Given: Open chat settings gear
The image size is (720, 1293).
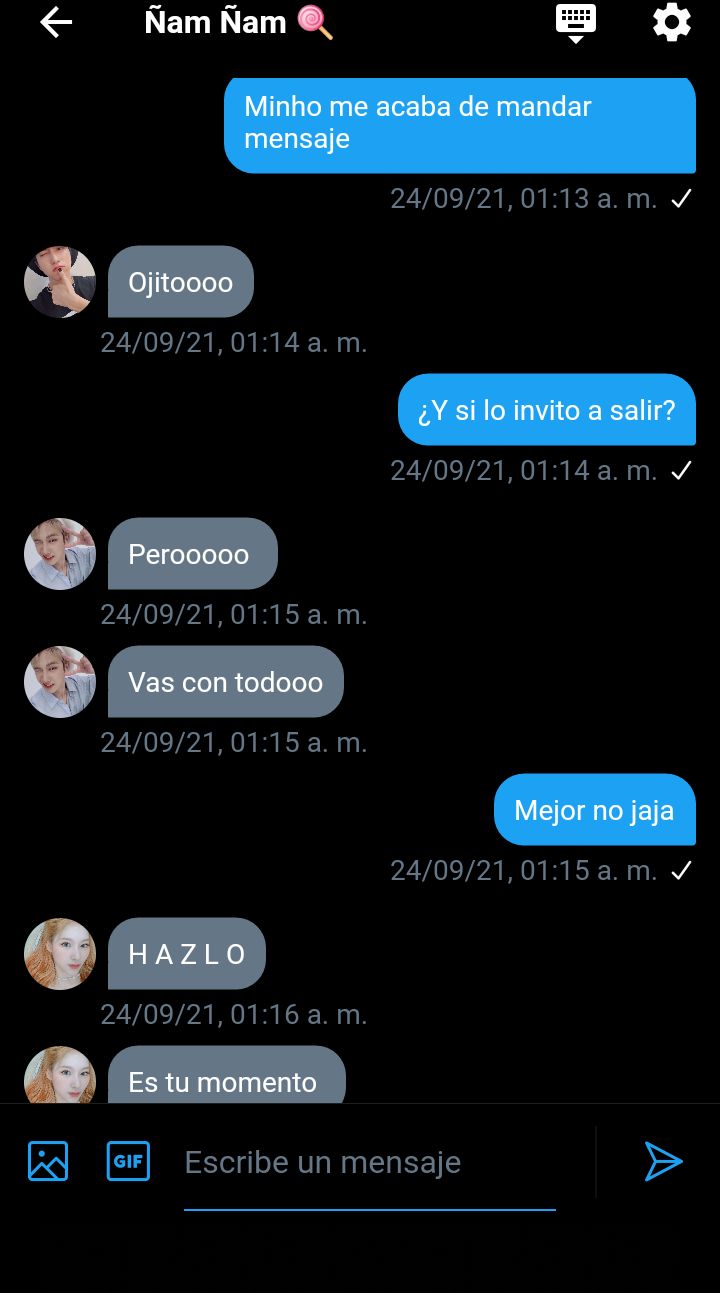Looking at the screenshot, I should (671, 22).
